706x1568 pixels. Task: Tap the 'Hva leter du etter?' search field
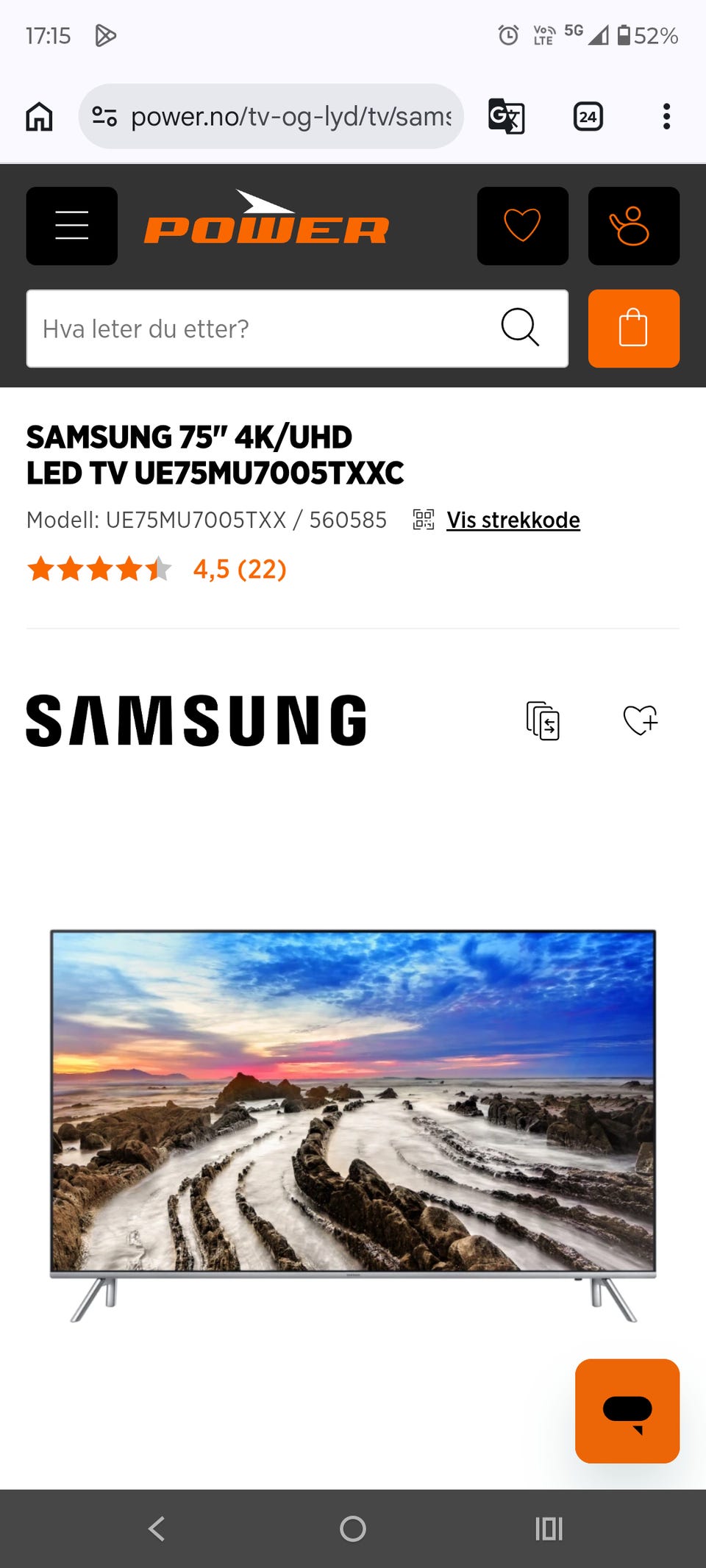[257, 329]
